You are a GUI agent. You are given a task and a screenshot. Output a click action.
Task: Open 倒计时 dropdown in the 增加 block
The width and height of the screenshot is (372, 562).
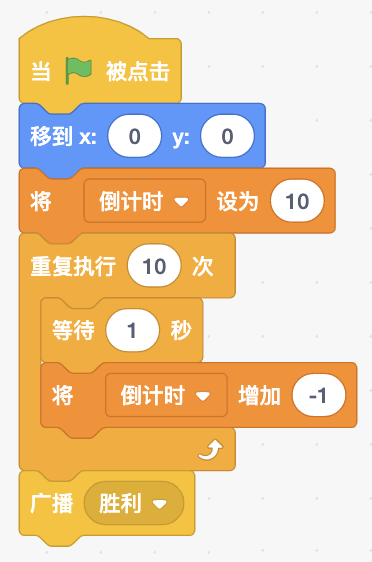click(x=166, y=395)
